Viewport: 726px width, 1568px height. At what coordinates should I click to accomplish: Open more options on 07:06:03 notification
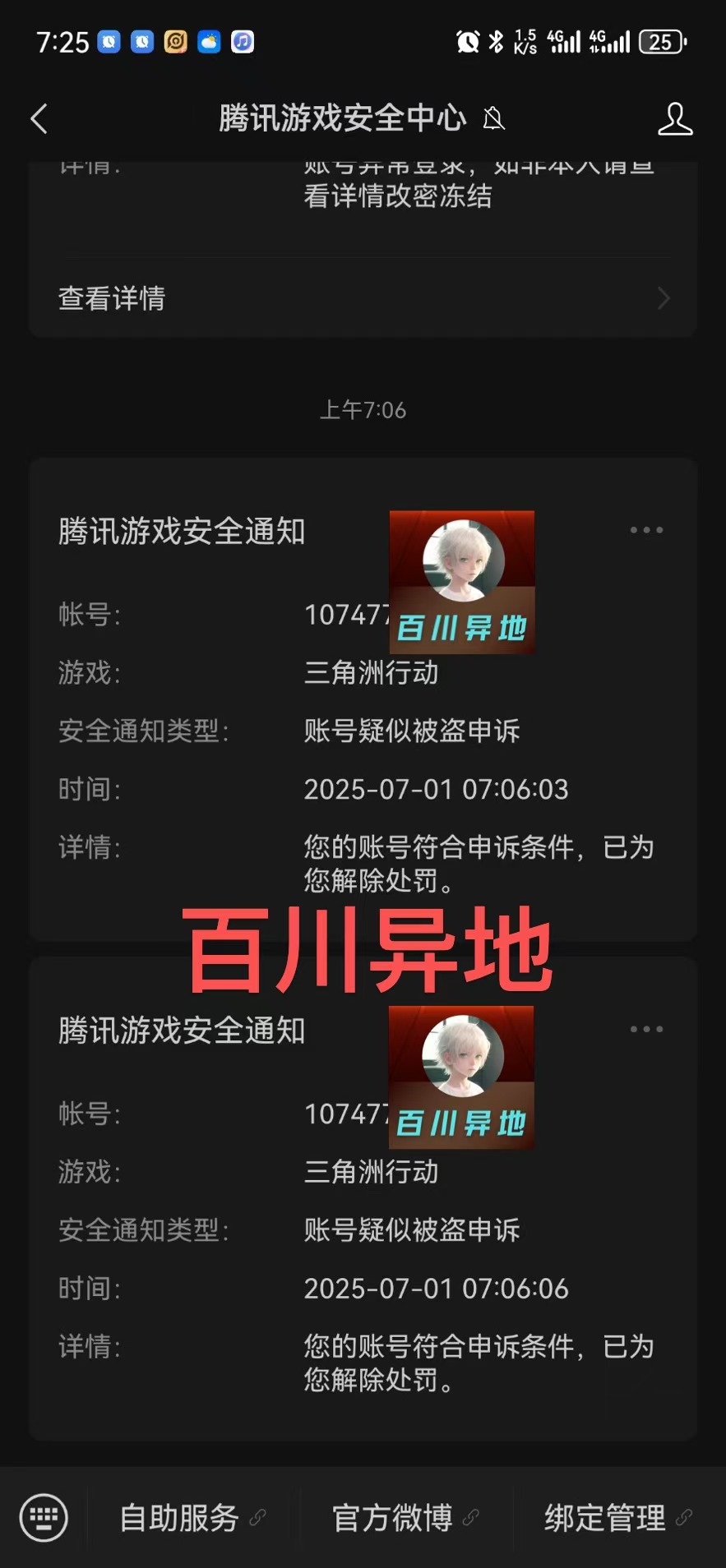pos(646,530)
